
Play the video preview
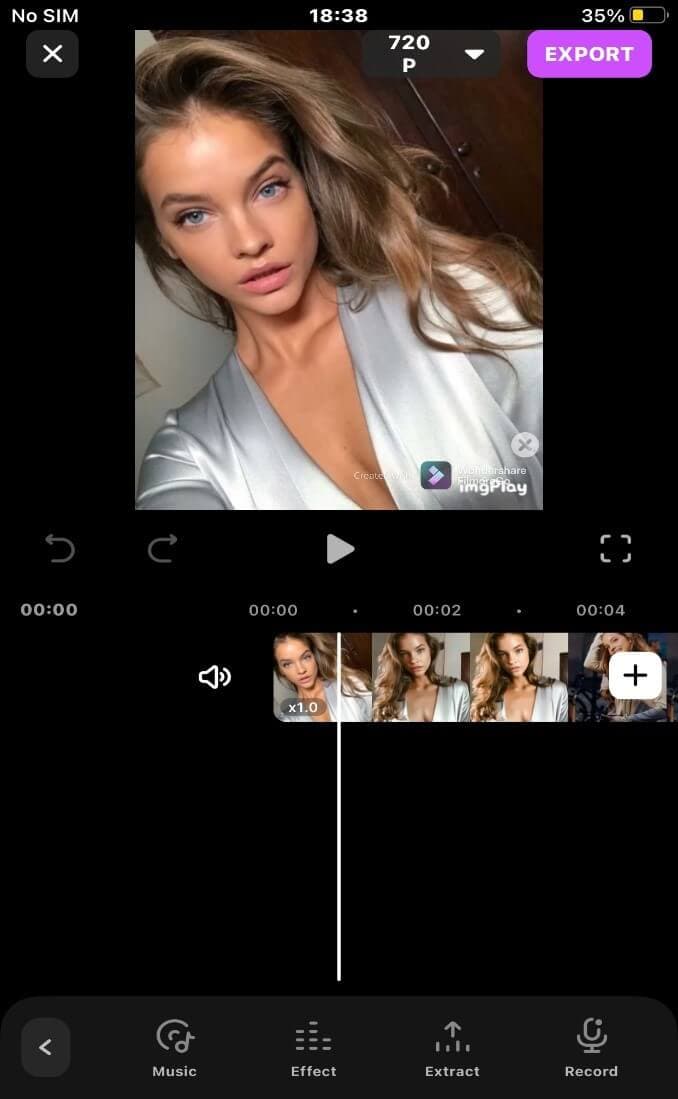click(340, 548)
